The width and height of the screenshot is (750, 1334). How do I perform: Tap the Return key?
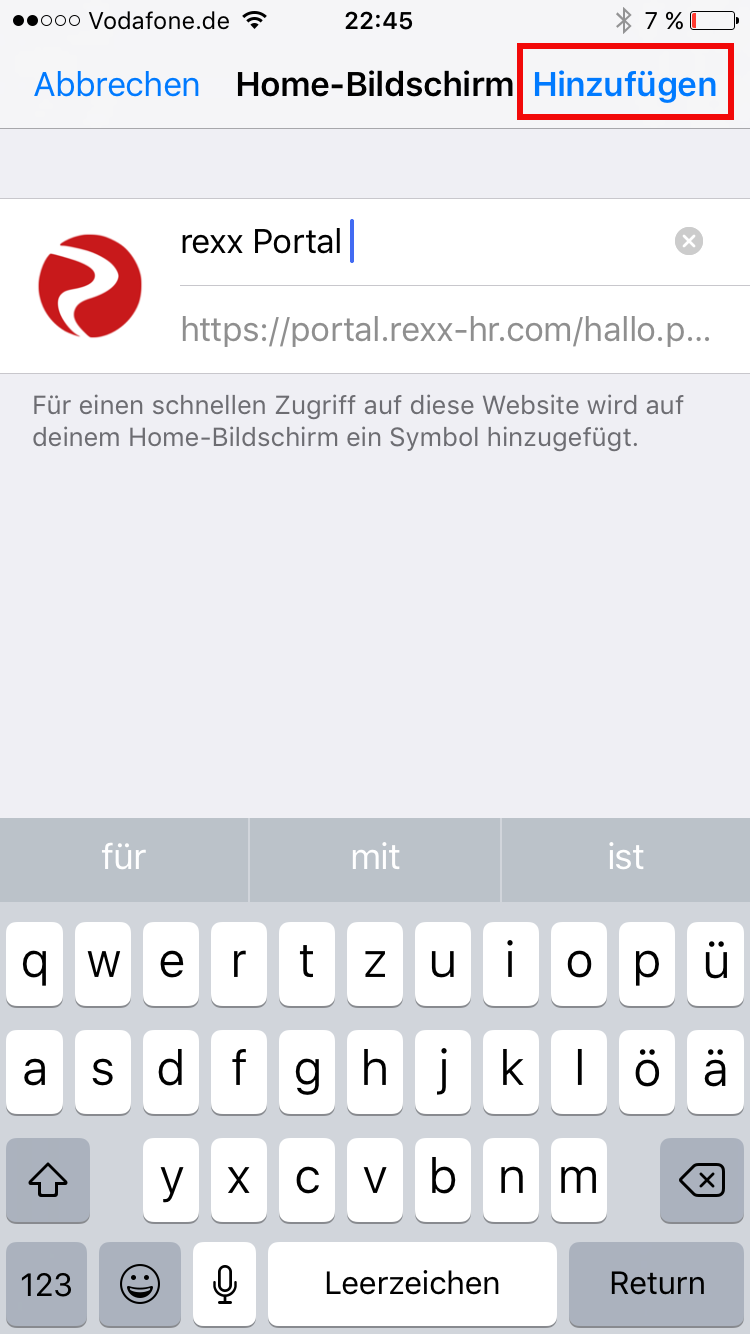[657, 1284]
